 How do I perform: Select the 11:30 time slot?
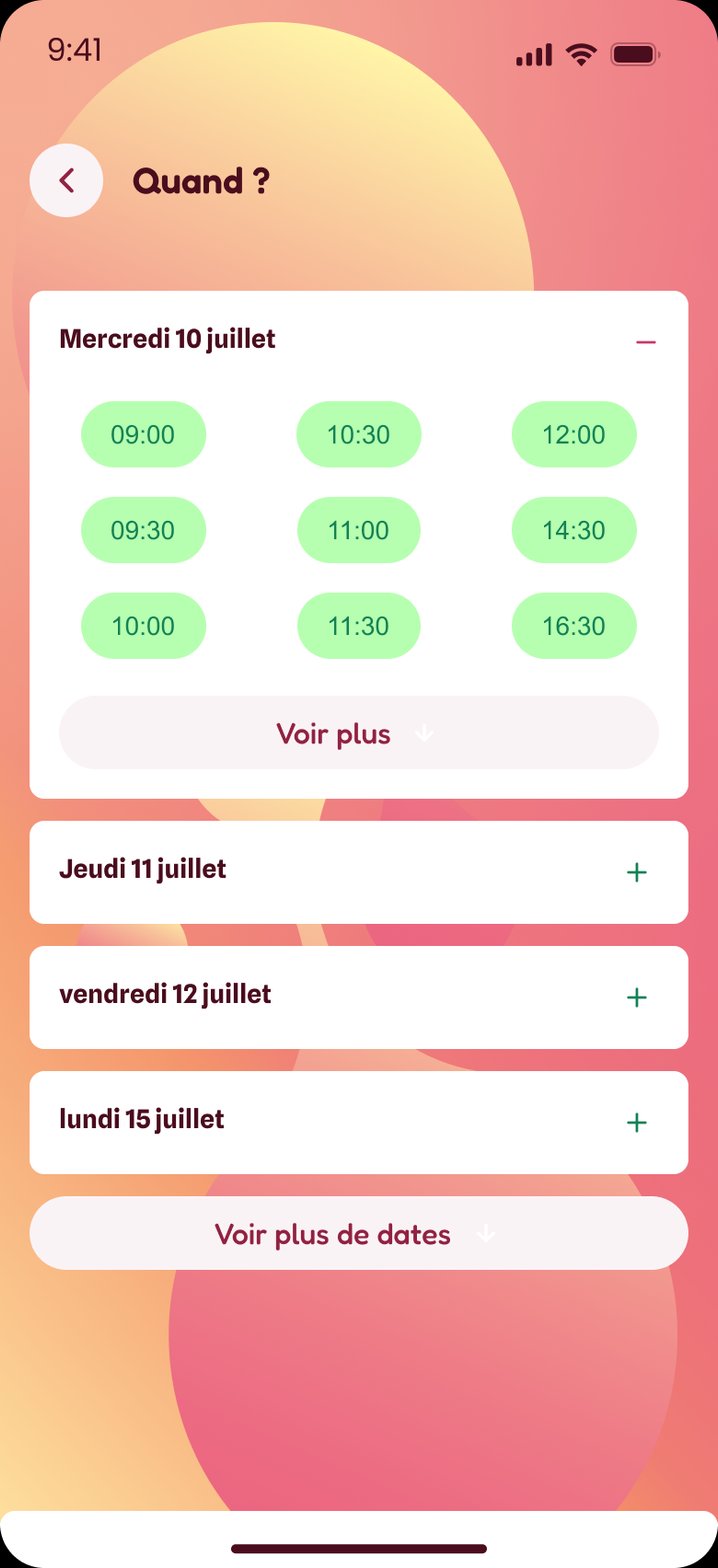point(359,626)
